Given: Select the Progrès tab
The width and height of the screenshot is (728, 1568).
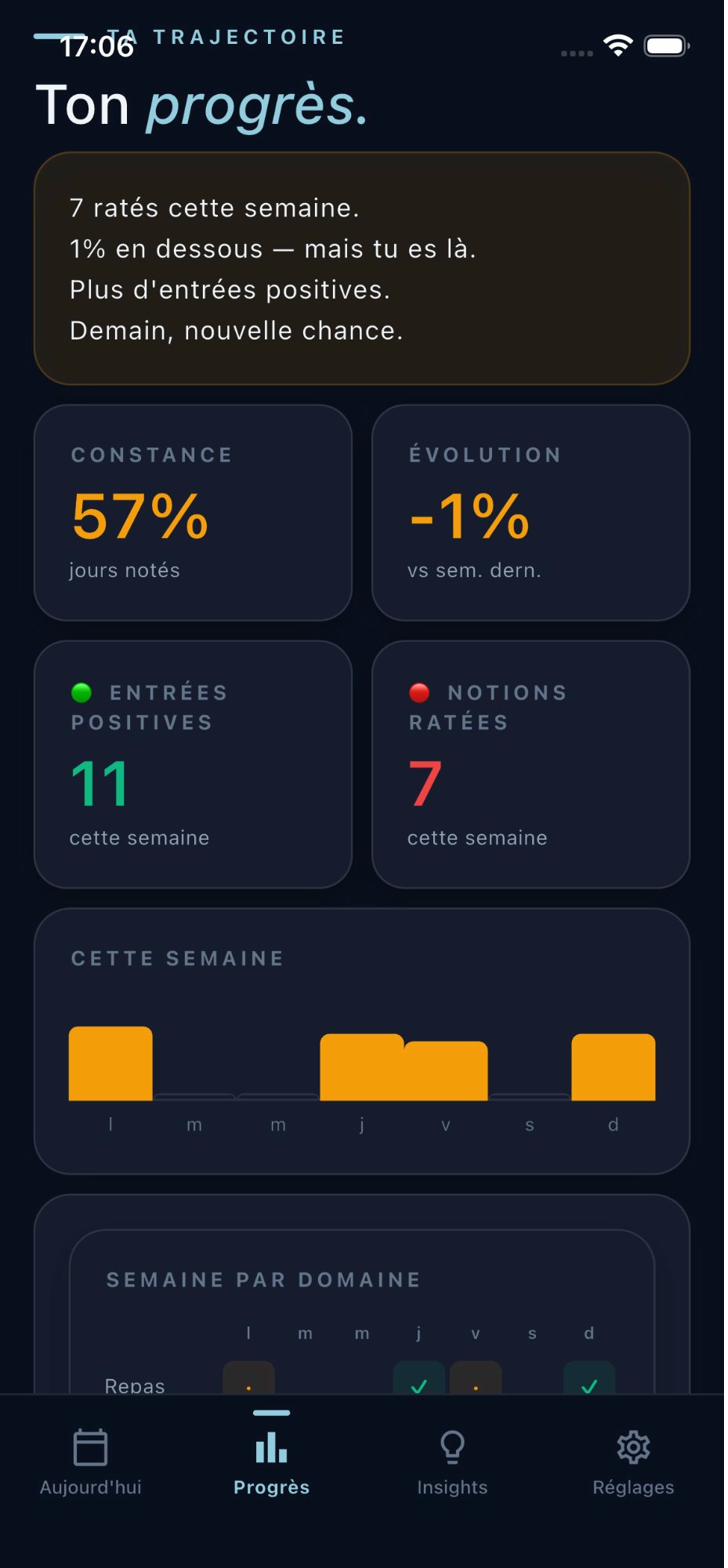Looking at the screenshot, I should (x=271, y=1461).
